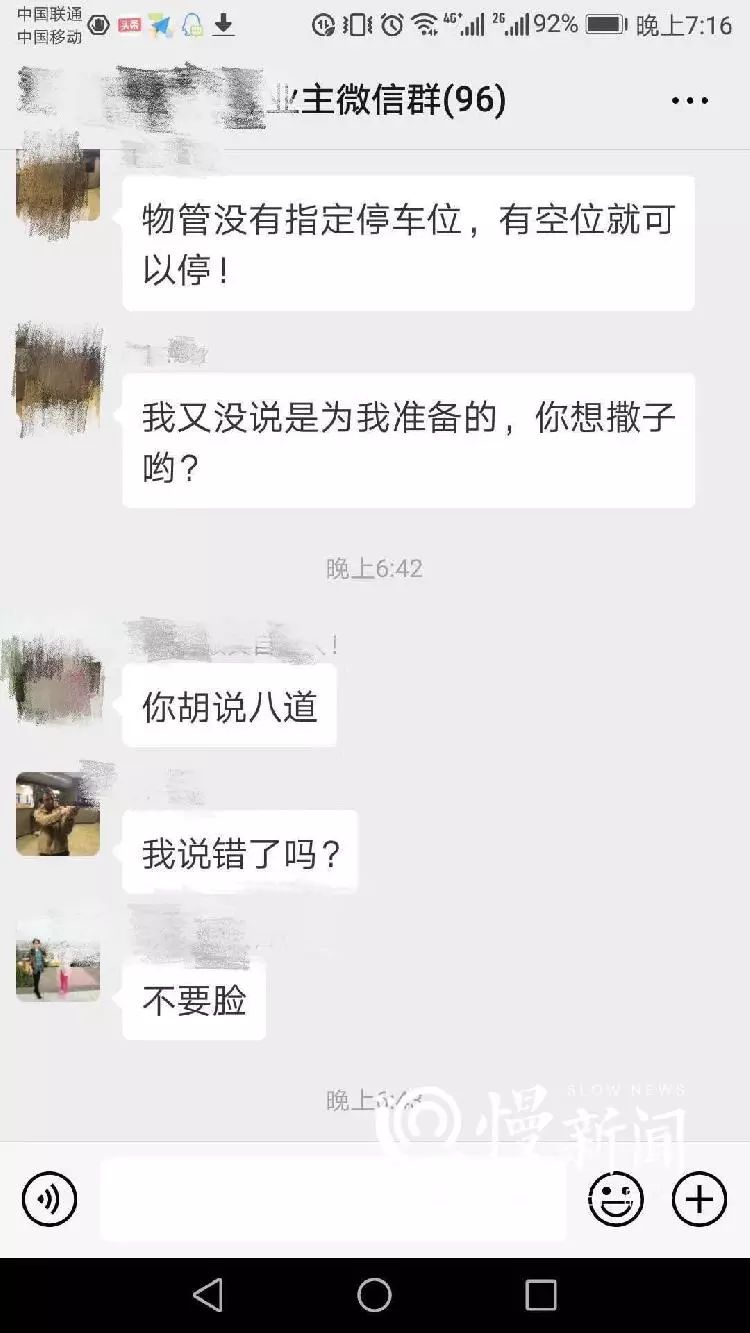Open avatar of sender of "不要脸"
Viewport: 750px width, 1333px height.
pyautogui.click(x=58, y=960)
